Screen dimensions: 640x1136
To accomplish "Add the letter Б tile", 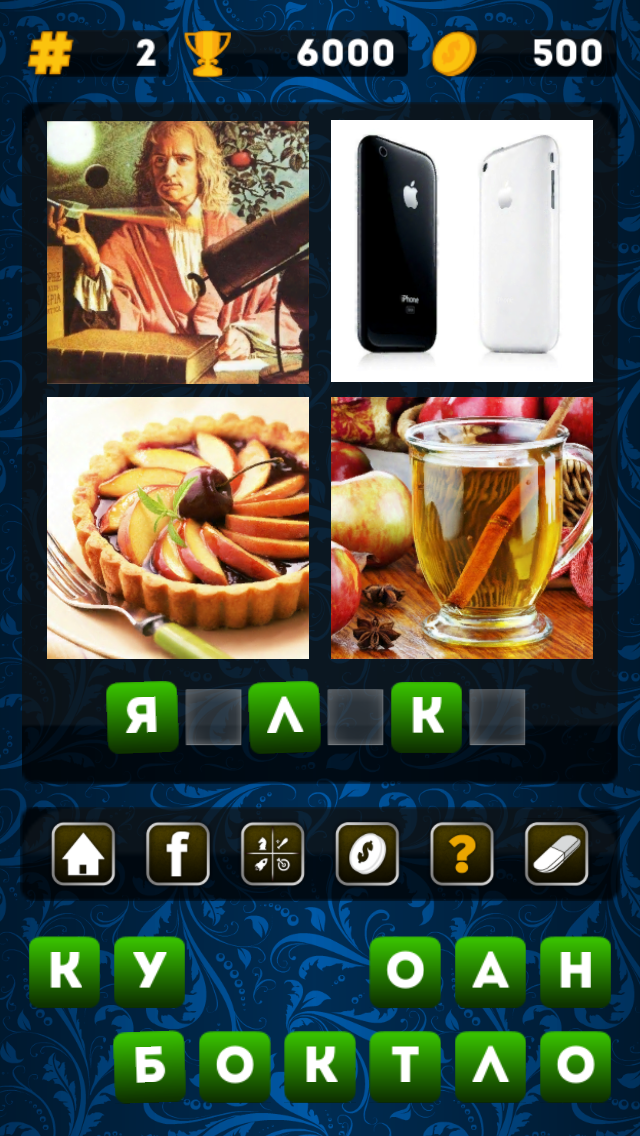I will [149, 1066].
